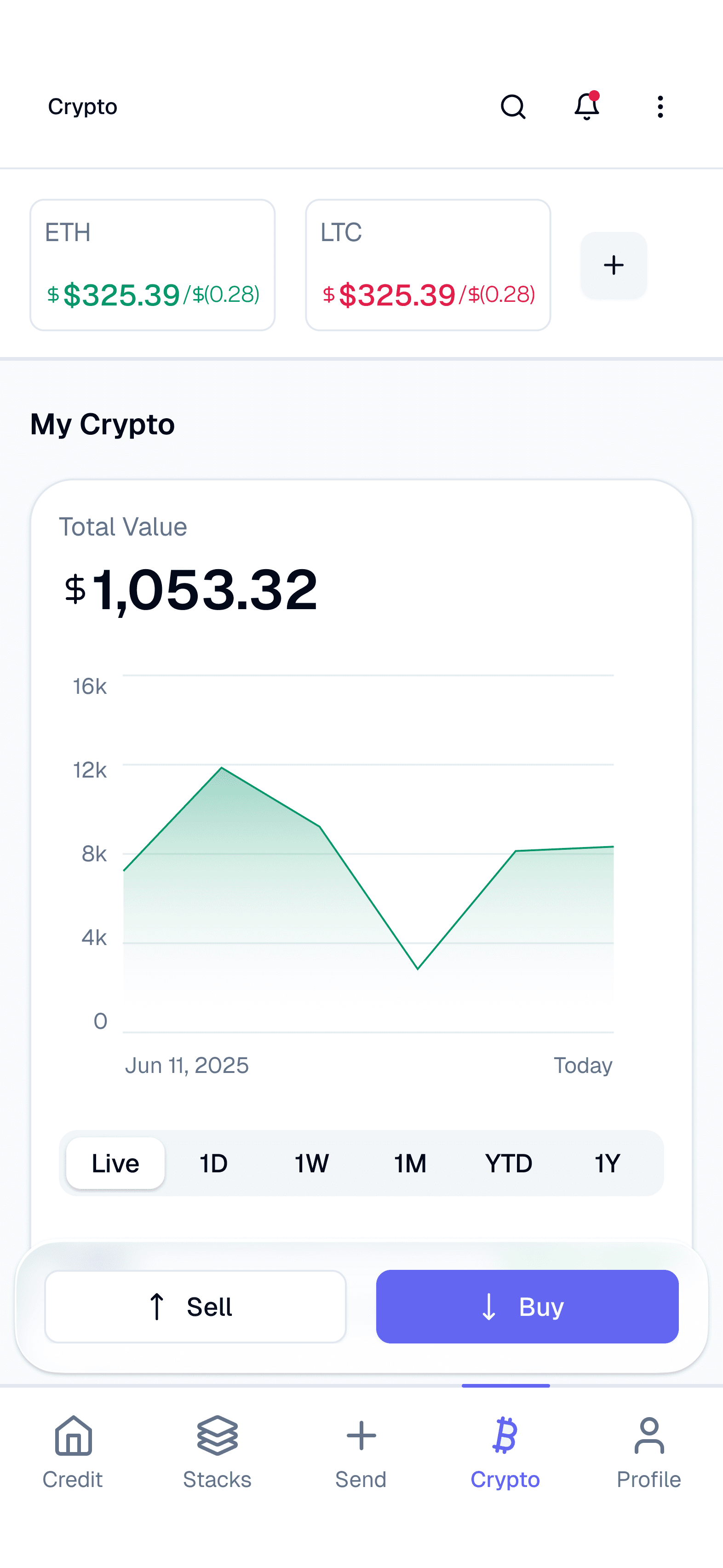Select the Crypto tab
723x1568 pixels.
pos(505,1453)
